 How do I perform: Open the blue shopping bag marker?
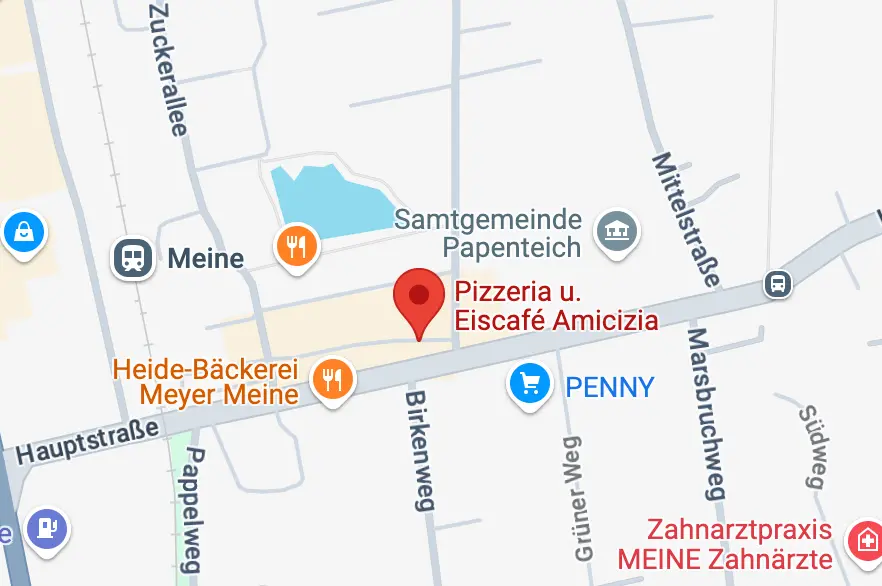tap(22, 234)
